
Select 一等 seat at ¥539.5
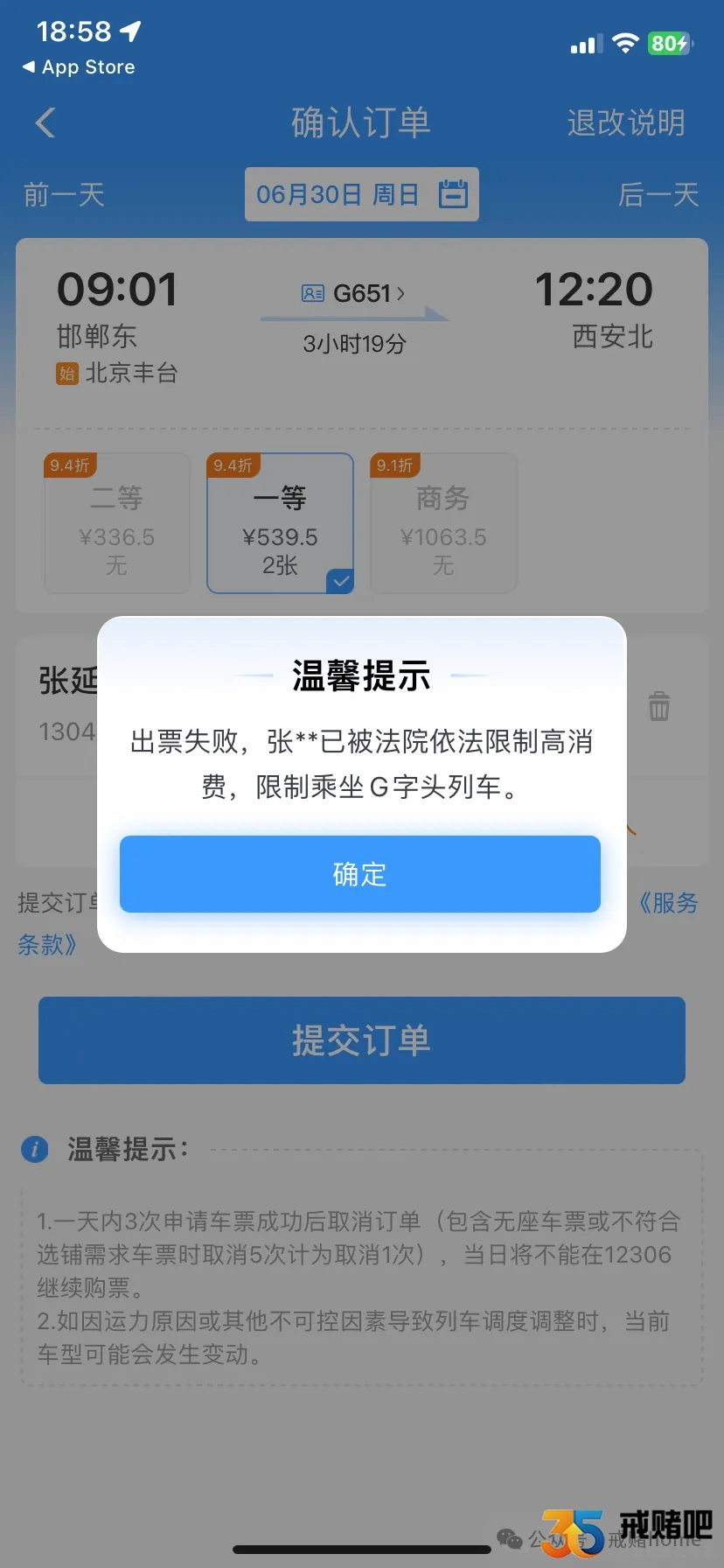[x=280, y=523]
